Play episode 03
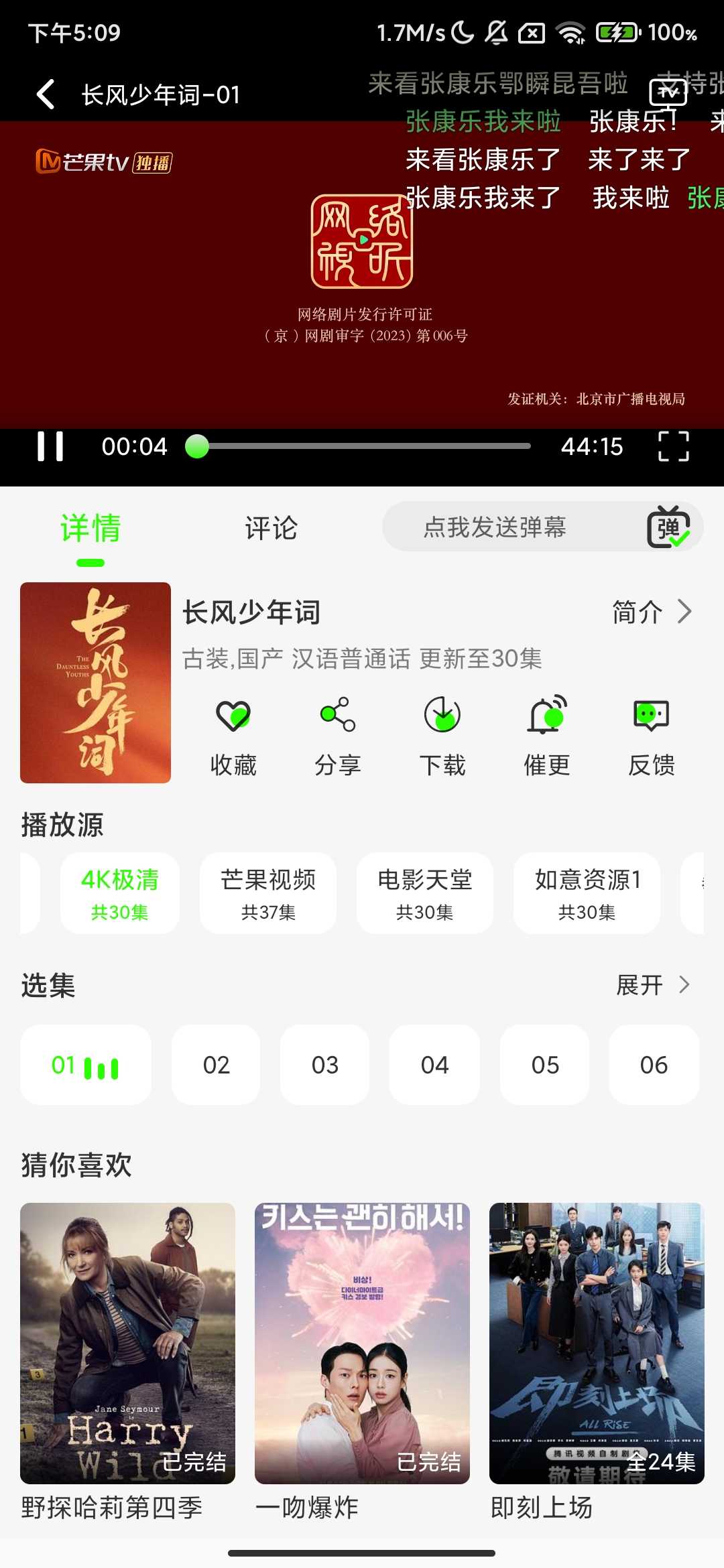This screenshot has width=724, height=1568. (325, 1065)
